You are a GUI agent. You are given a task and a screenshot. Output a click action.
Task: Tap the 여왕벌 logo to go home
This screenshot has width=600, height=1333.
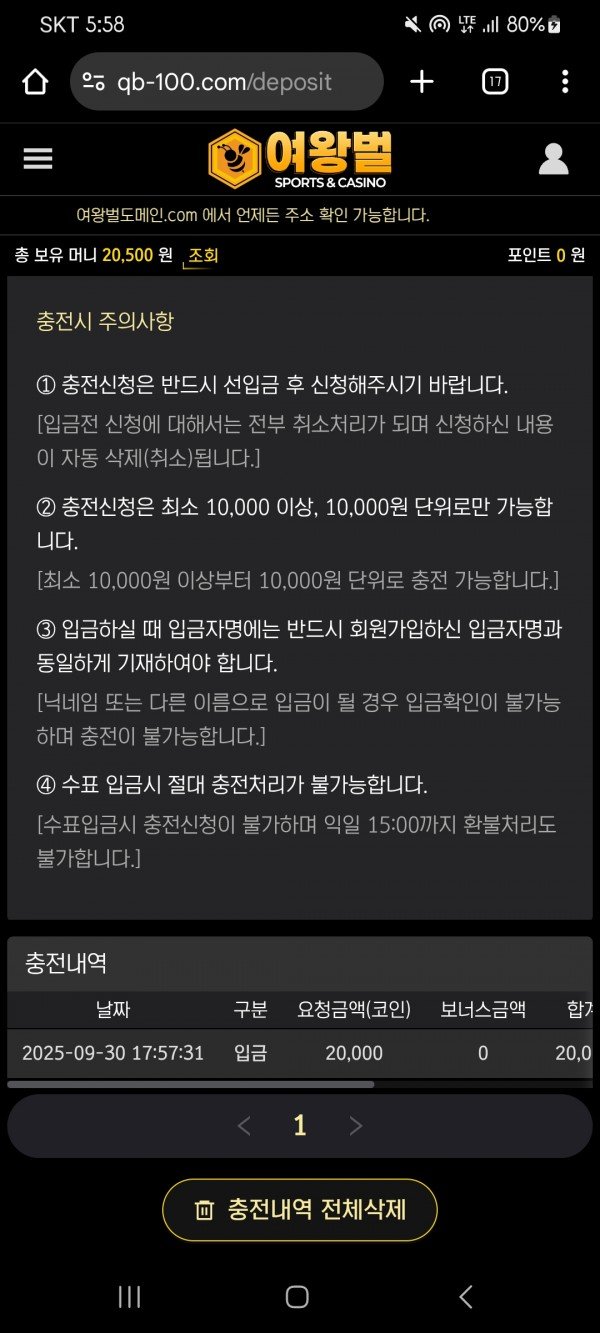pyautogui.click(x=299, y=159)
